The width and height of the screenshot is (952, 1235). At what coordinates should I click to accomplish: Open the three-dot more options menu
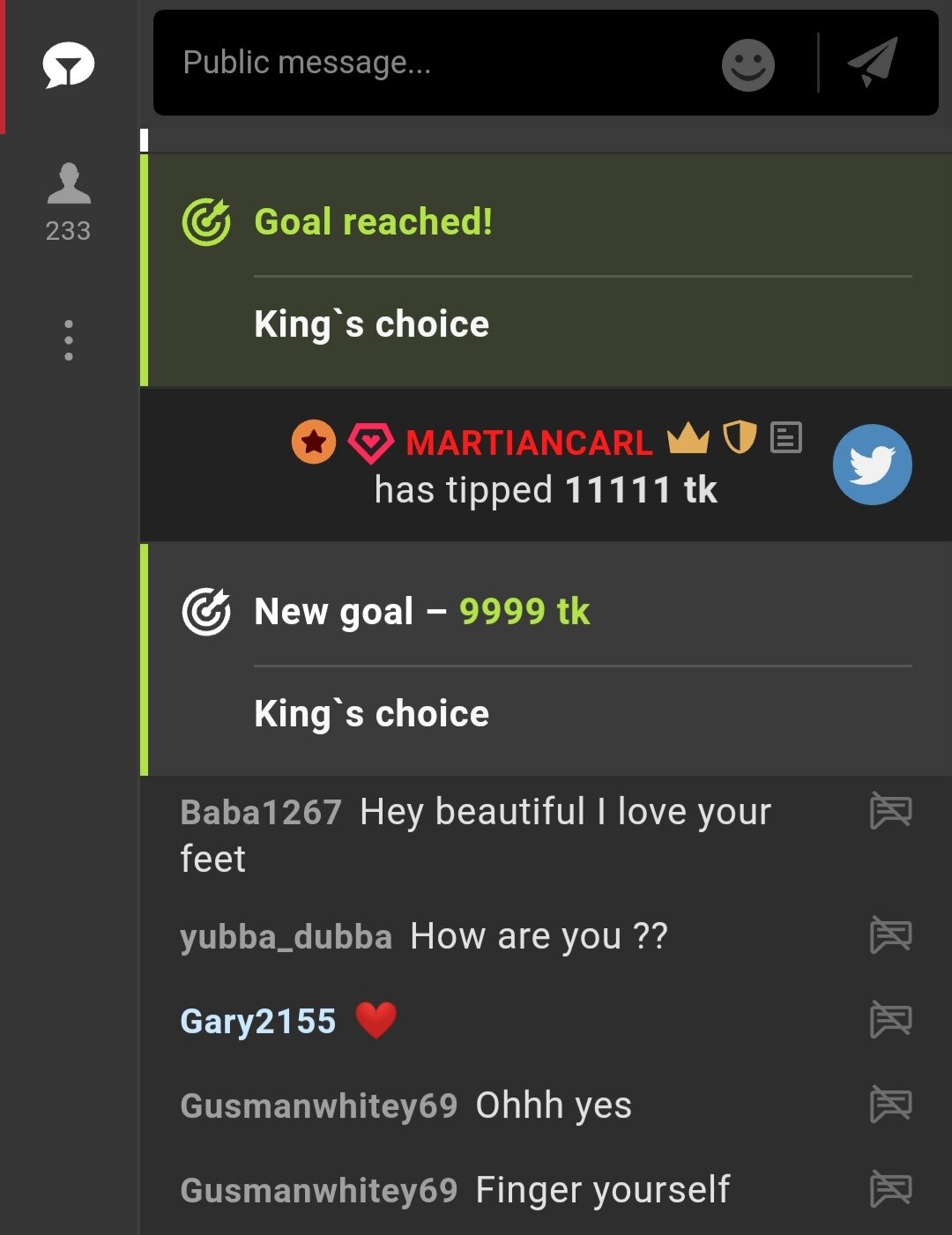69,340
